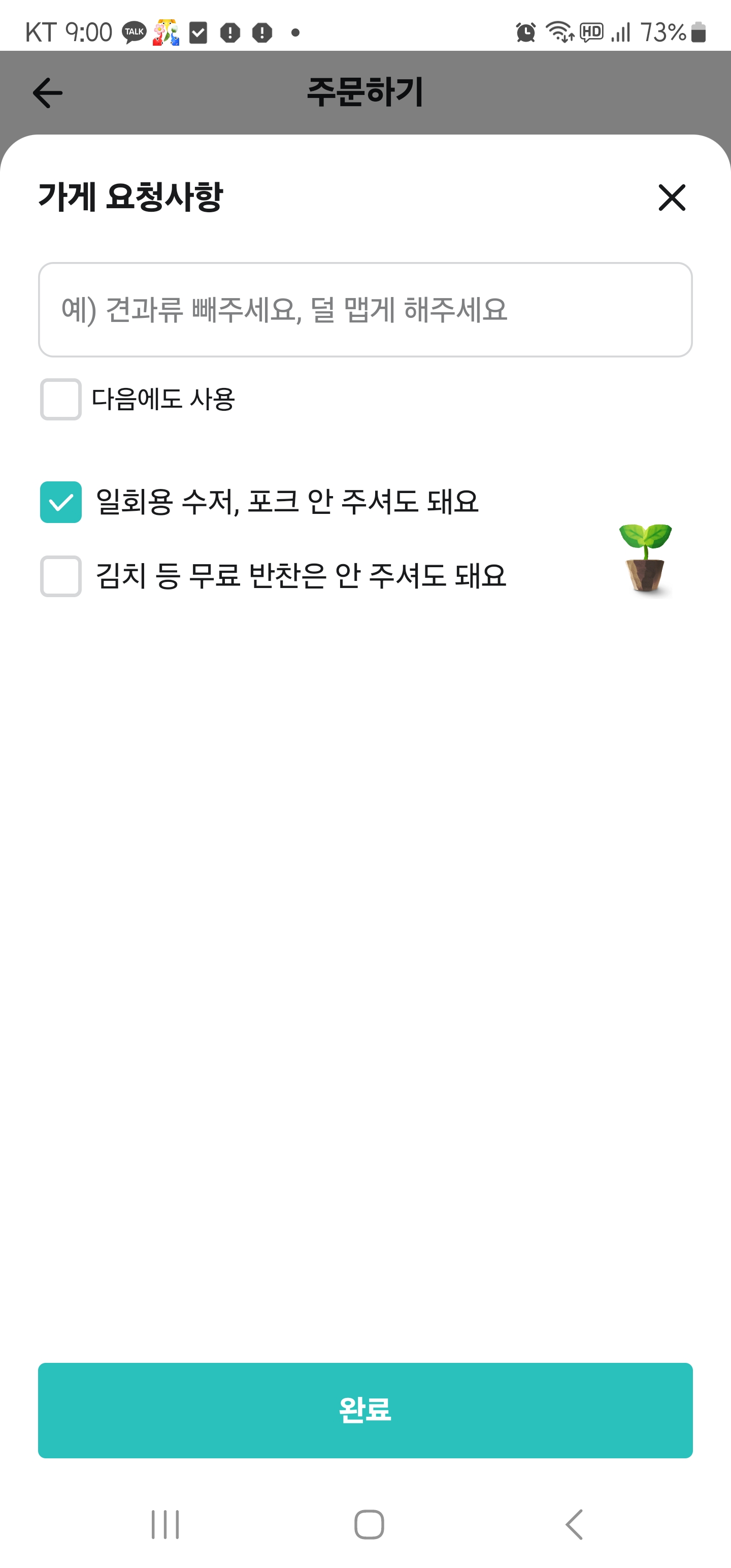Close the 가게 요청사항 sheet
This screenshot has width=731, height=1568.
[671, 197]
